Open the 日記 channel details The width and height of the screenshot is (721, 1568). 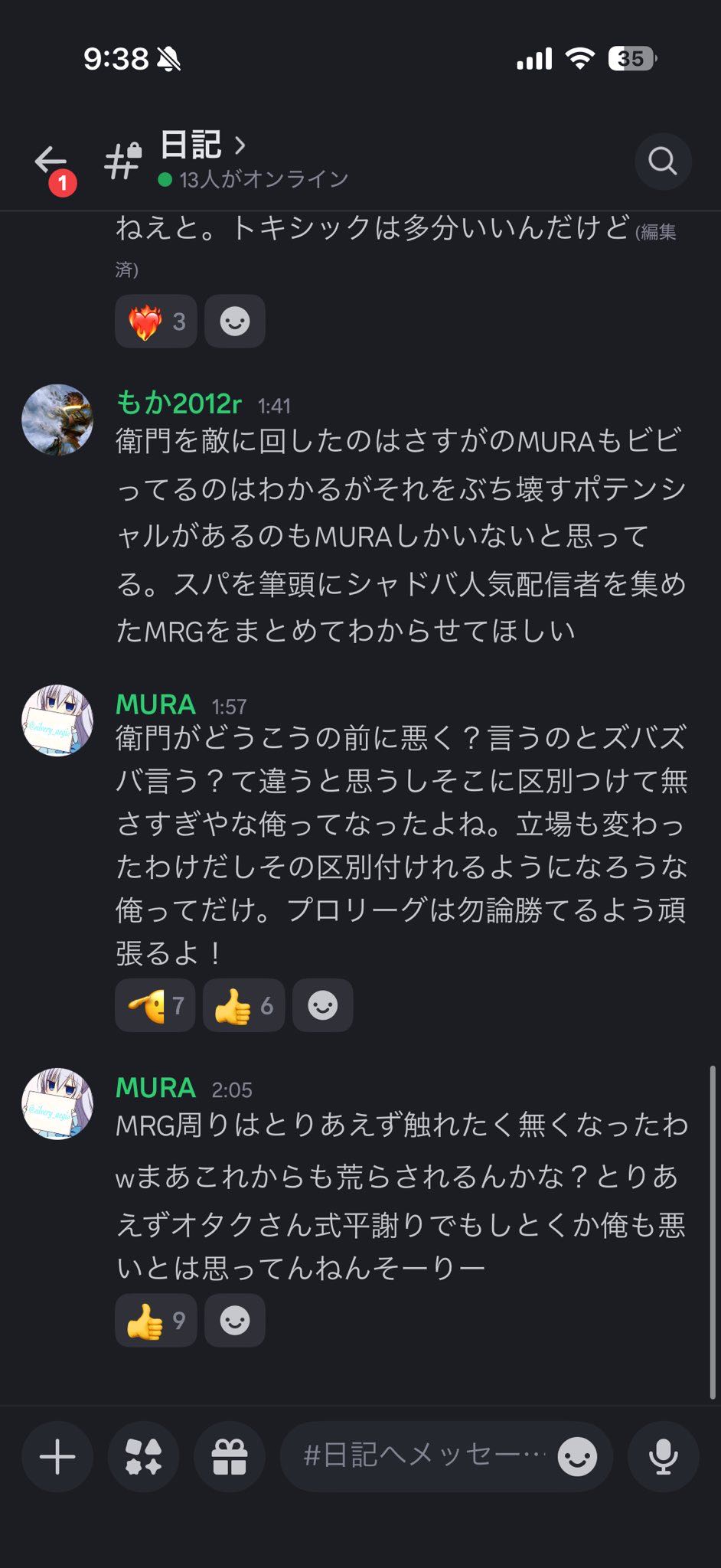tap(203, 145)
